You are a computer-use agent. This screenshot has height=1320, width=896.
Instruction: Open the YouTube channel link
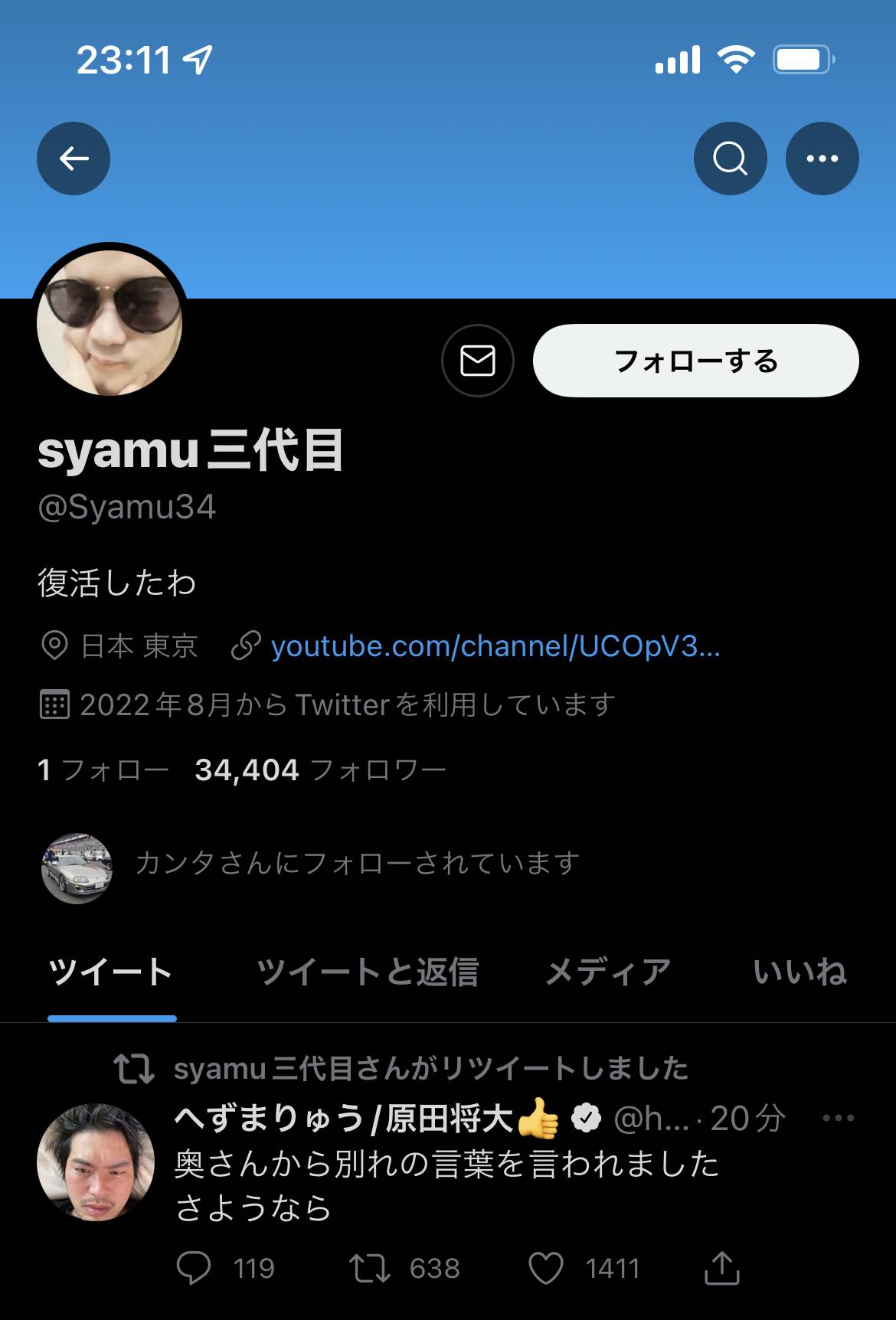click(495, 647)
